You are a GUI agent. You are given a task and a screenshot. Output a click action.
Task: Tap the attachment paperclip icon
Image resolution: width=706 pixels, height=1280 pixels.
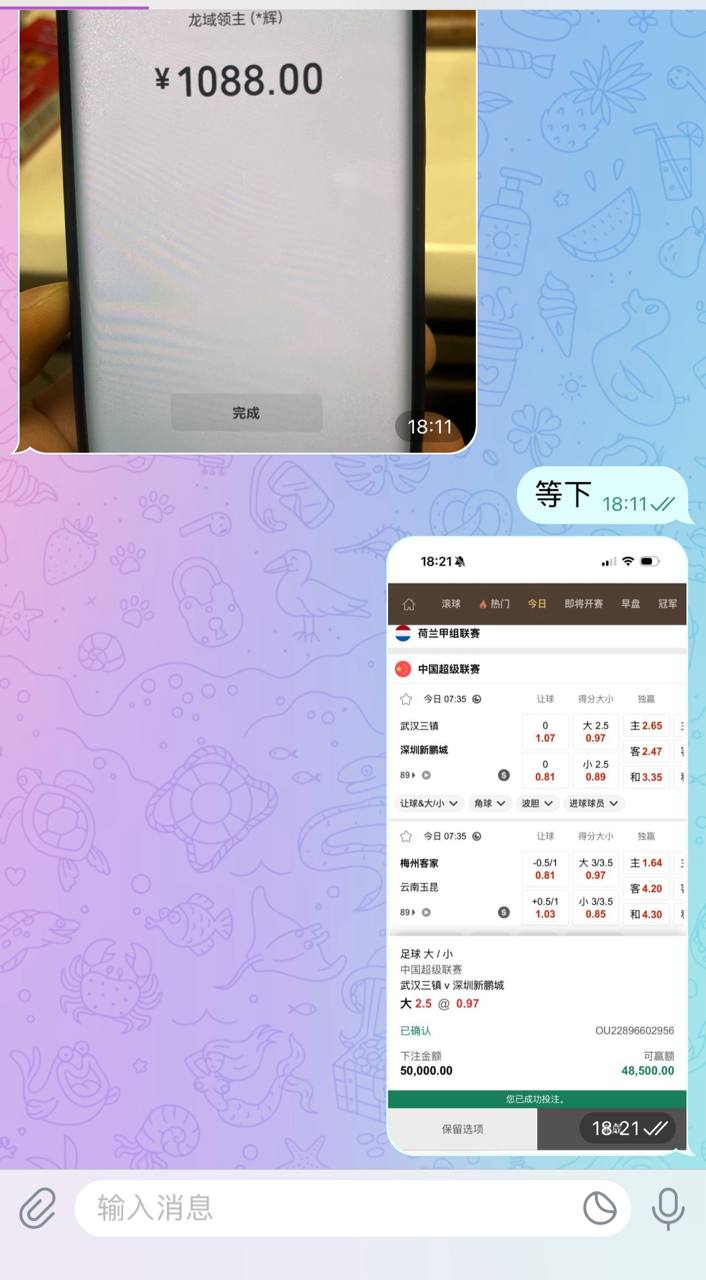pos(38,1208)
